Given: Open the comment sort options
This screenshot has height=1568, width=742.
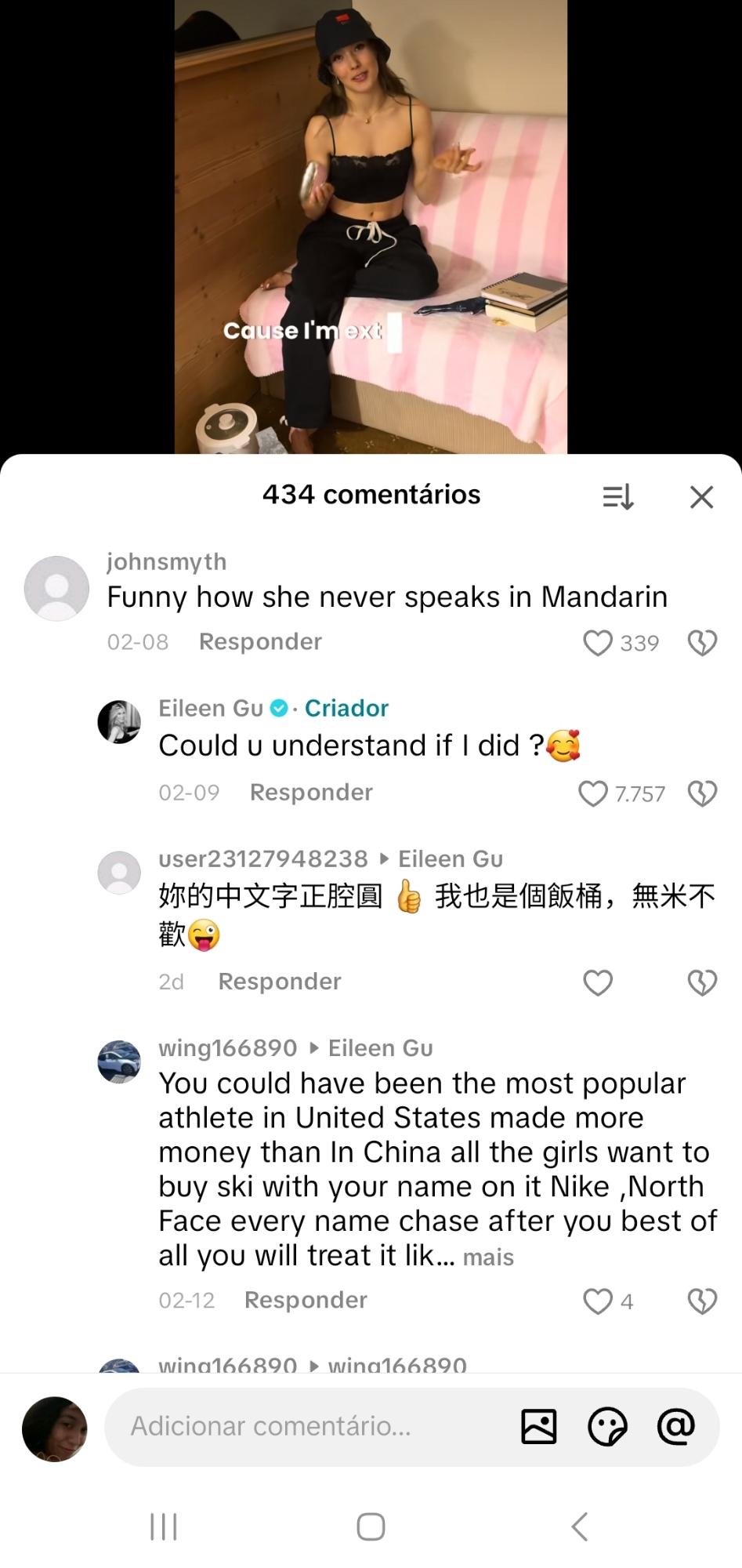Looking at the screenshot, I should click(617, 496).
